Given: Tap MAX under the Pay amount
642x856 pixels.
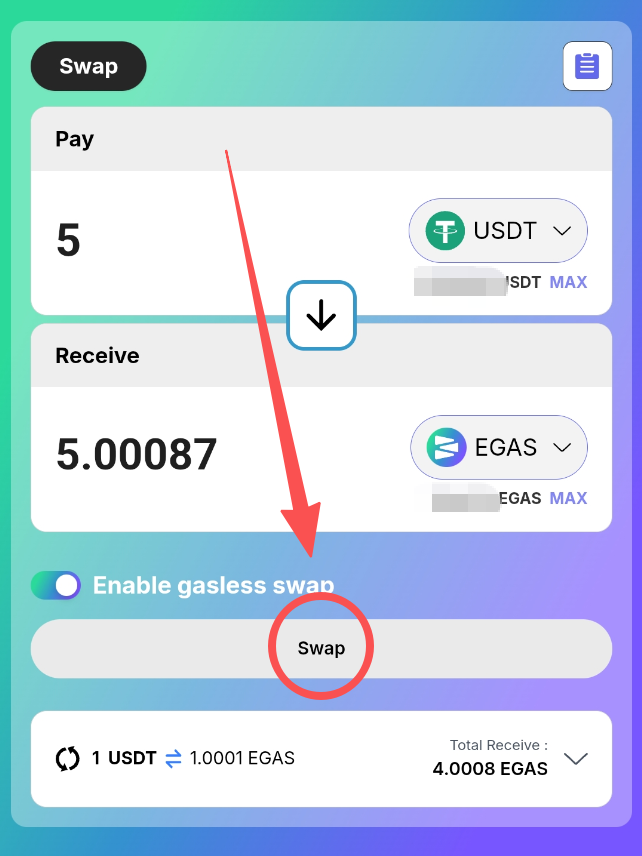Looking at the screenshot, I should pos(568,282).
